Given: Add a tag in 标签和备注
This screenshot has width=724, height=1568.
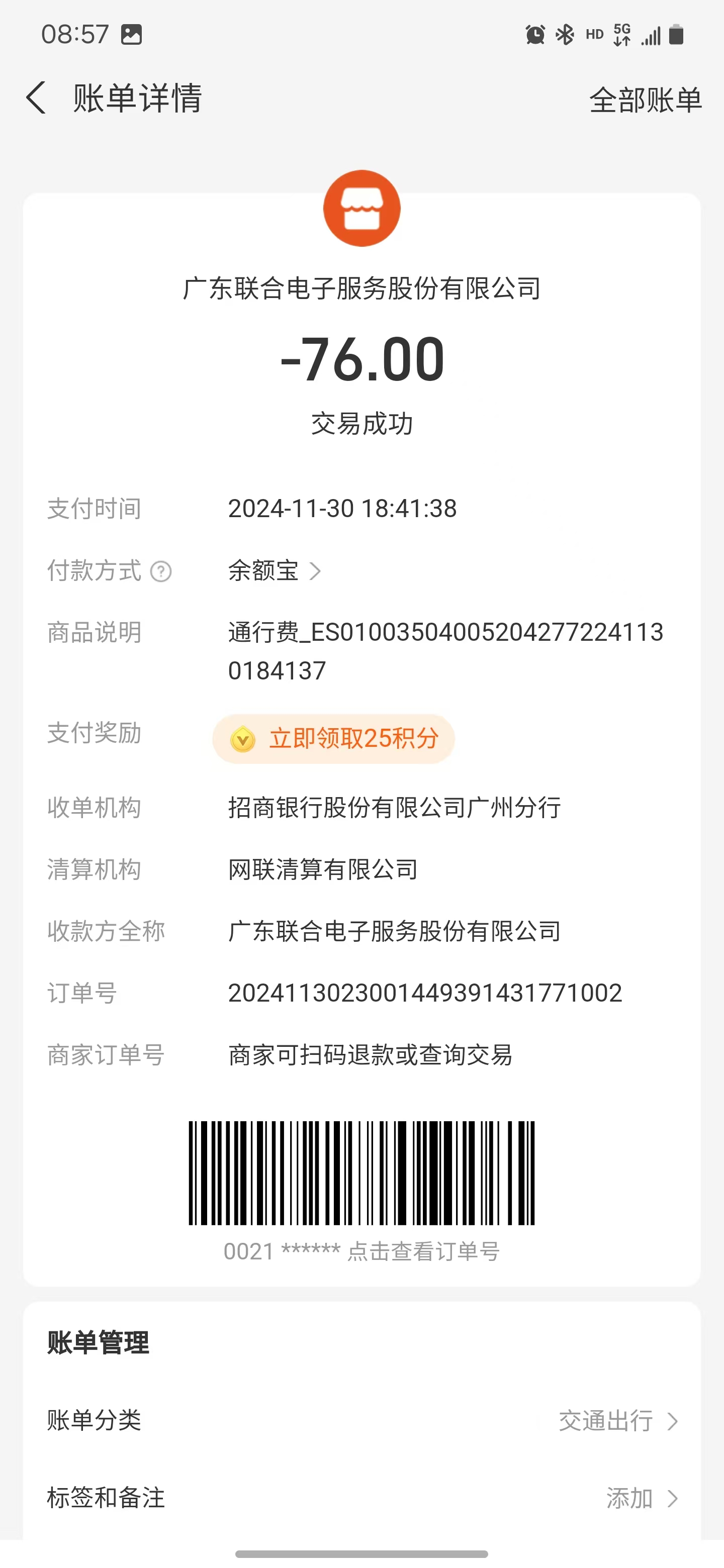Looking at the screenshot, I should click(641, 1498).
